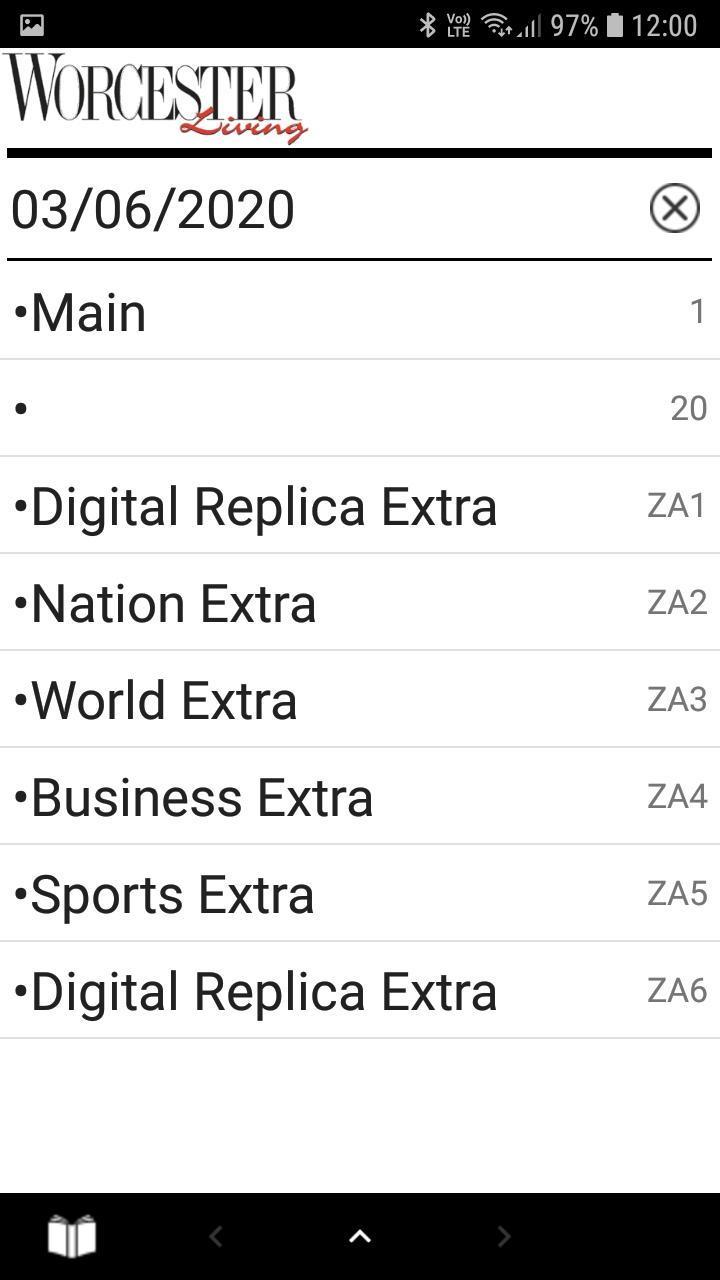
Task: Jump to the Business Extra section
Action: pyautogui.click(x=360, y=797)
